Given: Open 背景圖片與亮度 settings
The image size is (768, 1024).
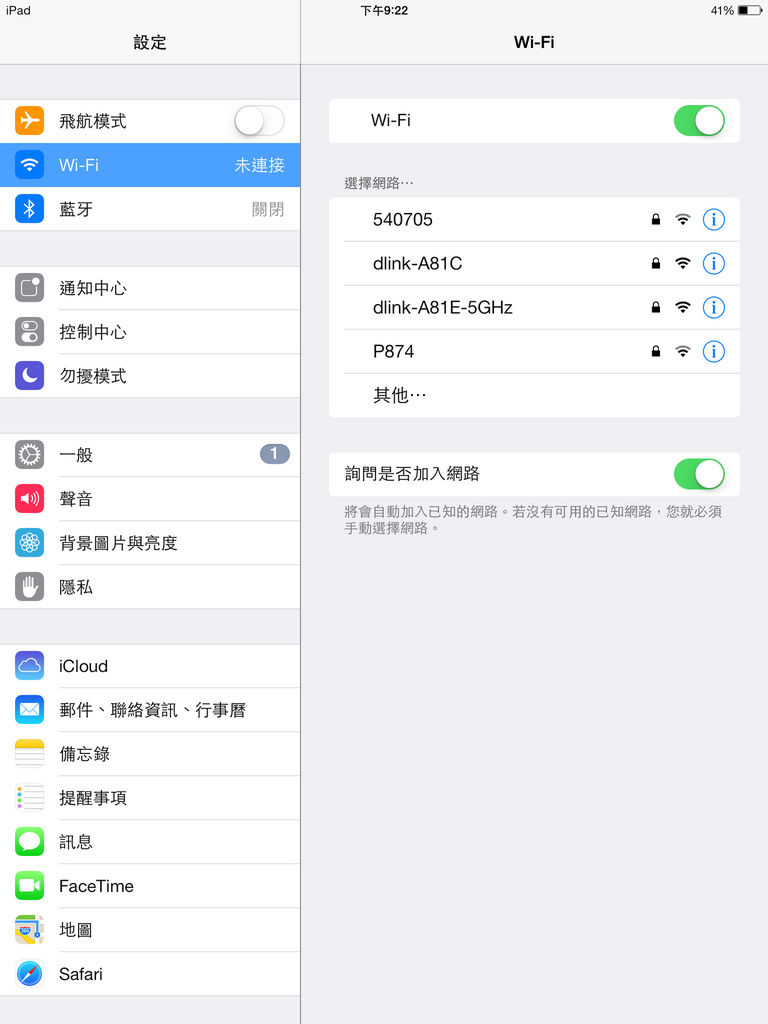Looking at the screenshot, I should (x=150, y=543).
